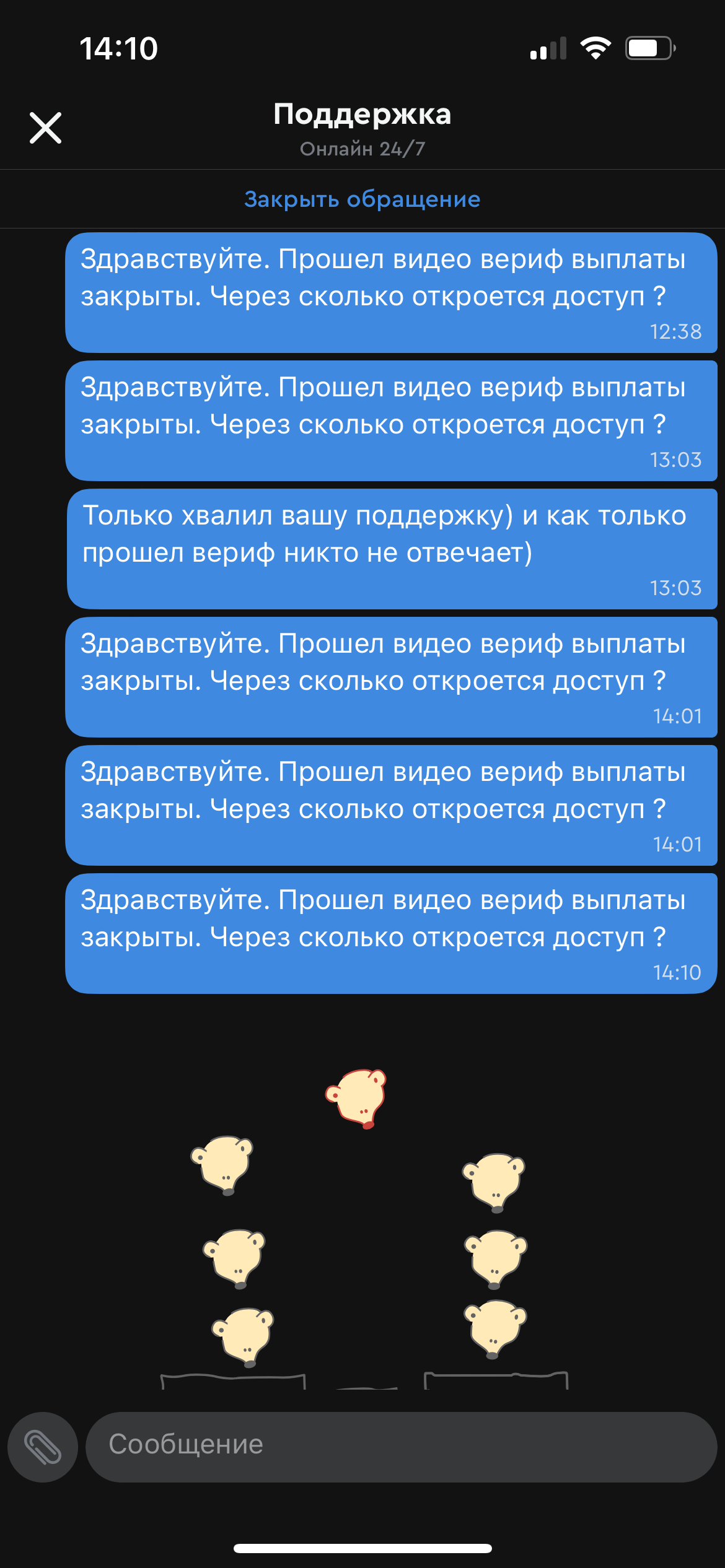The image size is (725, 1568).
Task: Close the support chat window
Action: 46,128
